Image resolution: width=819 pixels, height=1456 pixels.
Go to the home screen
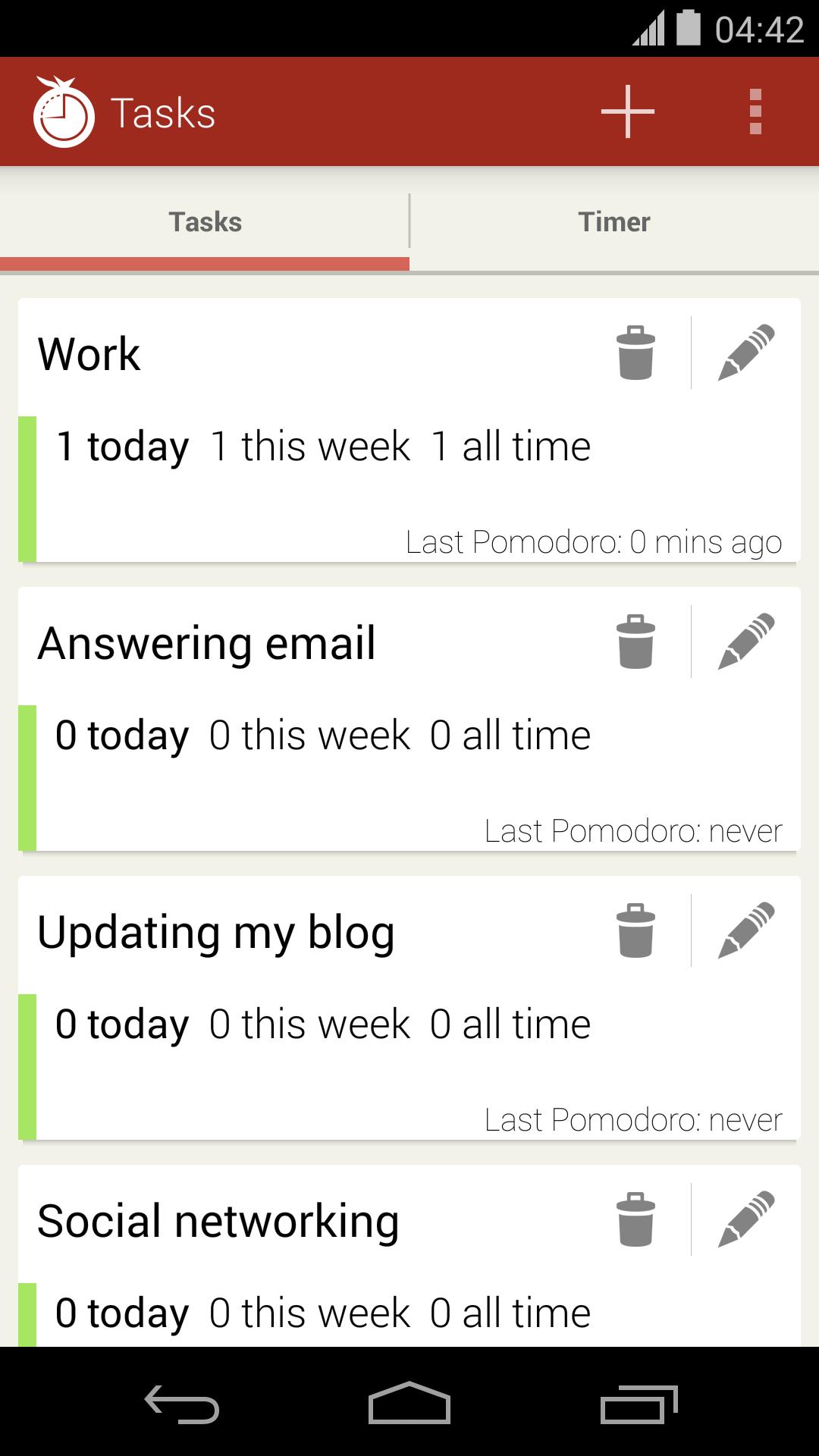pos(409,1404)
